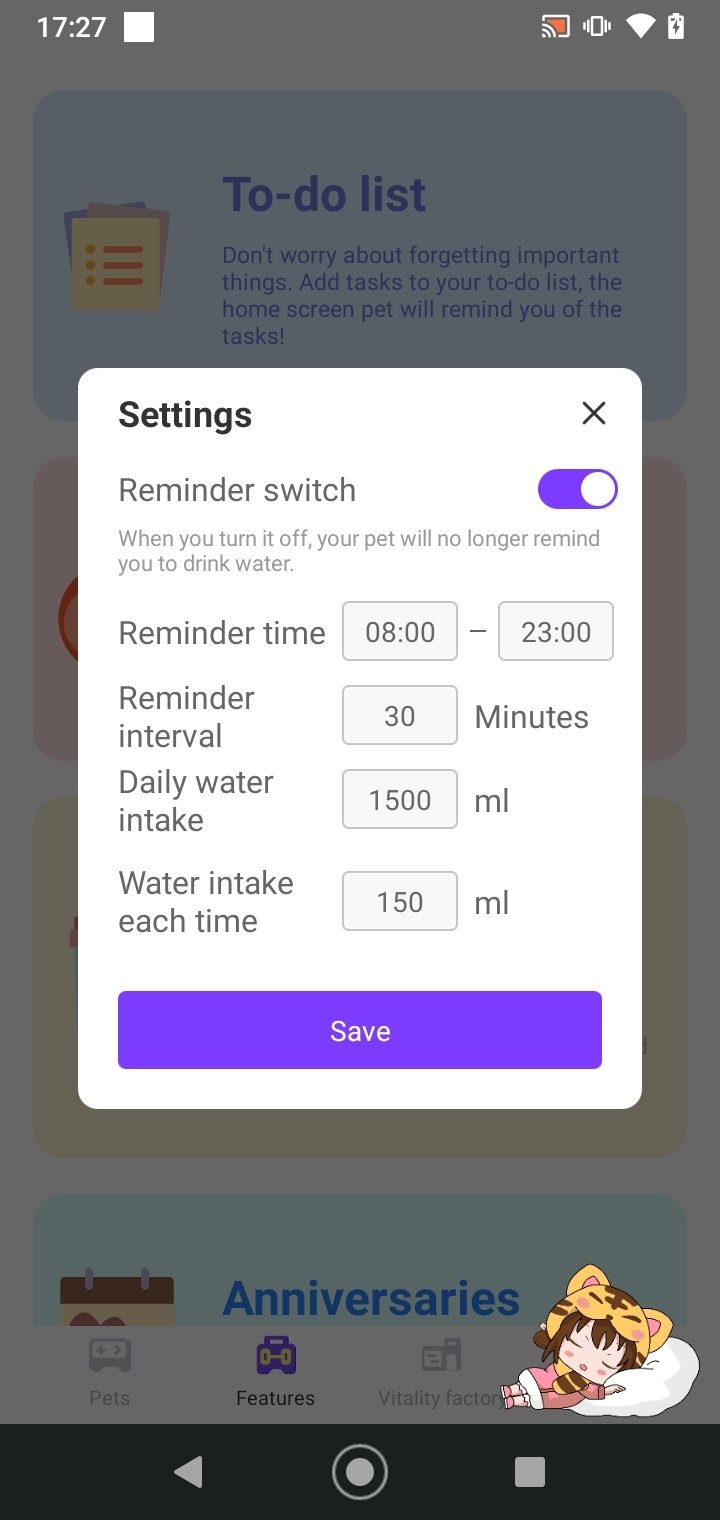Image resolution: width=720 pixels, height=1520 pixels.
Task: Close the Settings dialog
Action: coord(594,413)
